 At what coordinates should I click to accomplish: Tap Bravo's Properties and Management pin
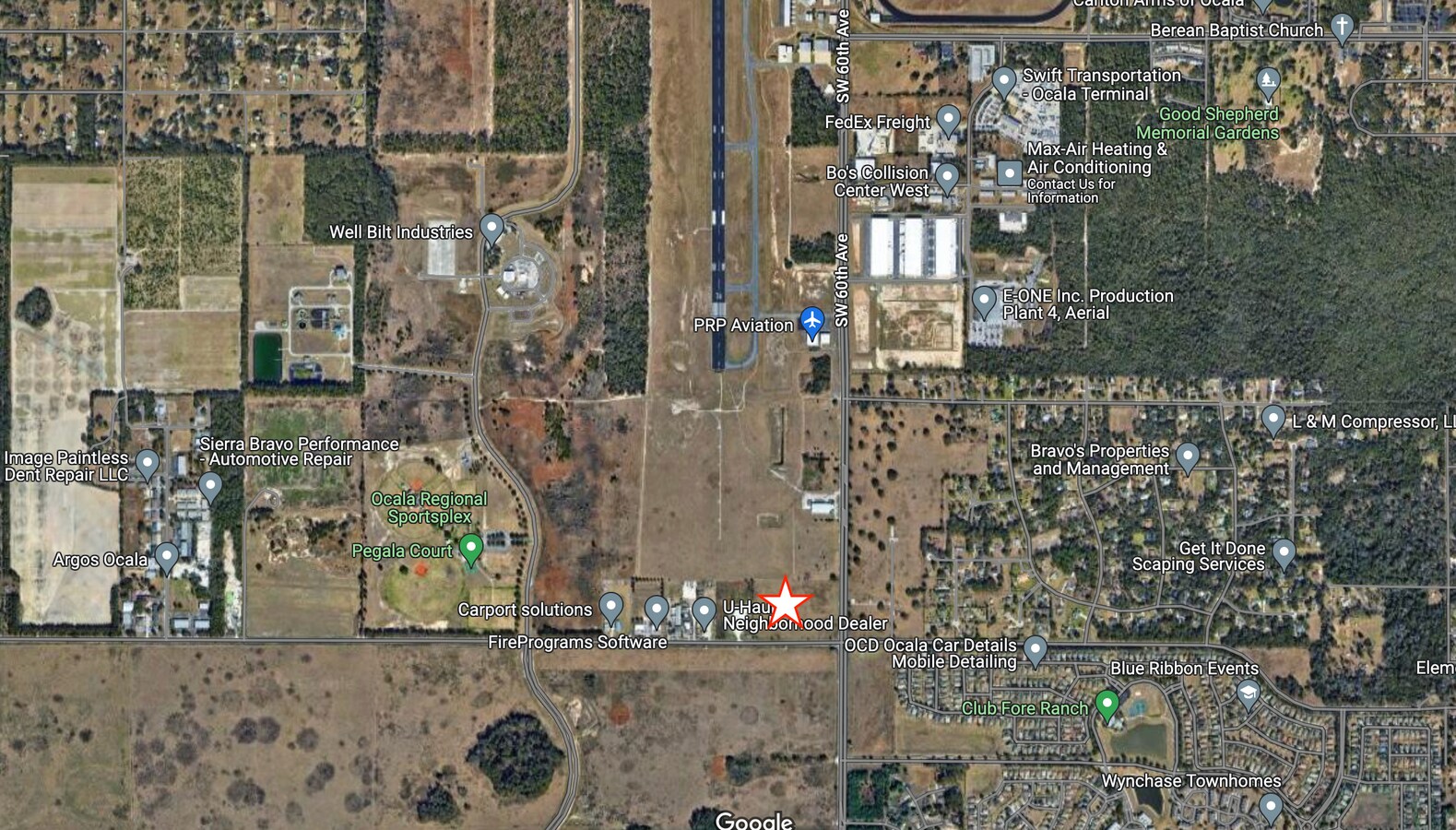point(1188,456)
